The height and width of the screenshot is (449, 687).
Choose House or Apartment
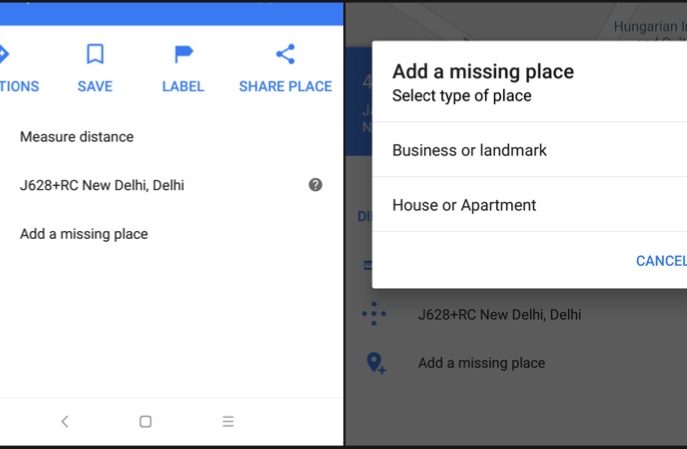click(464, 206)
